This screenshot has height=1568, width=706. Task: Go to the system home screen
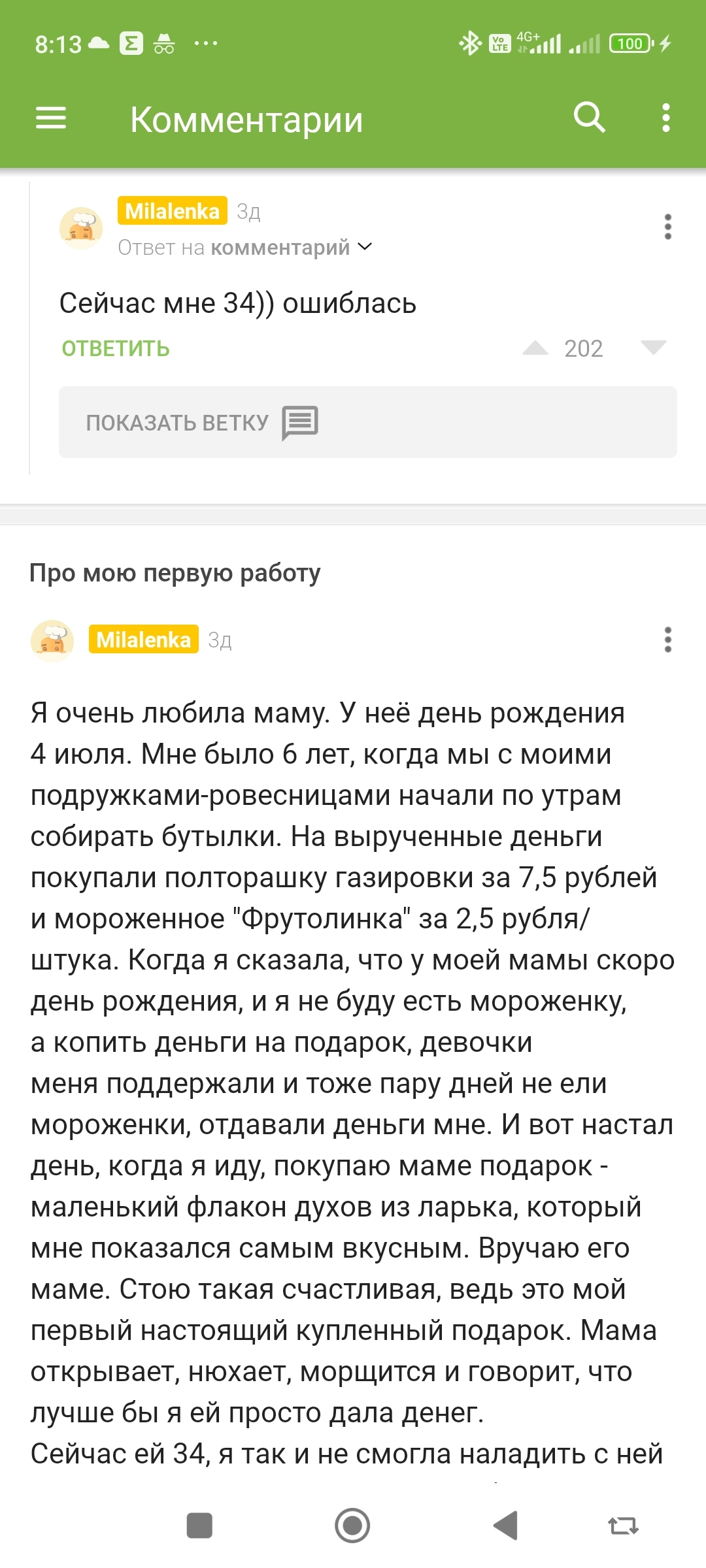point(352,1526)
